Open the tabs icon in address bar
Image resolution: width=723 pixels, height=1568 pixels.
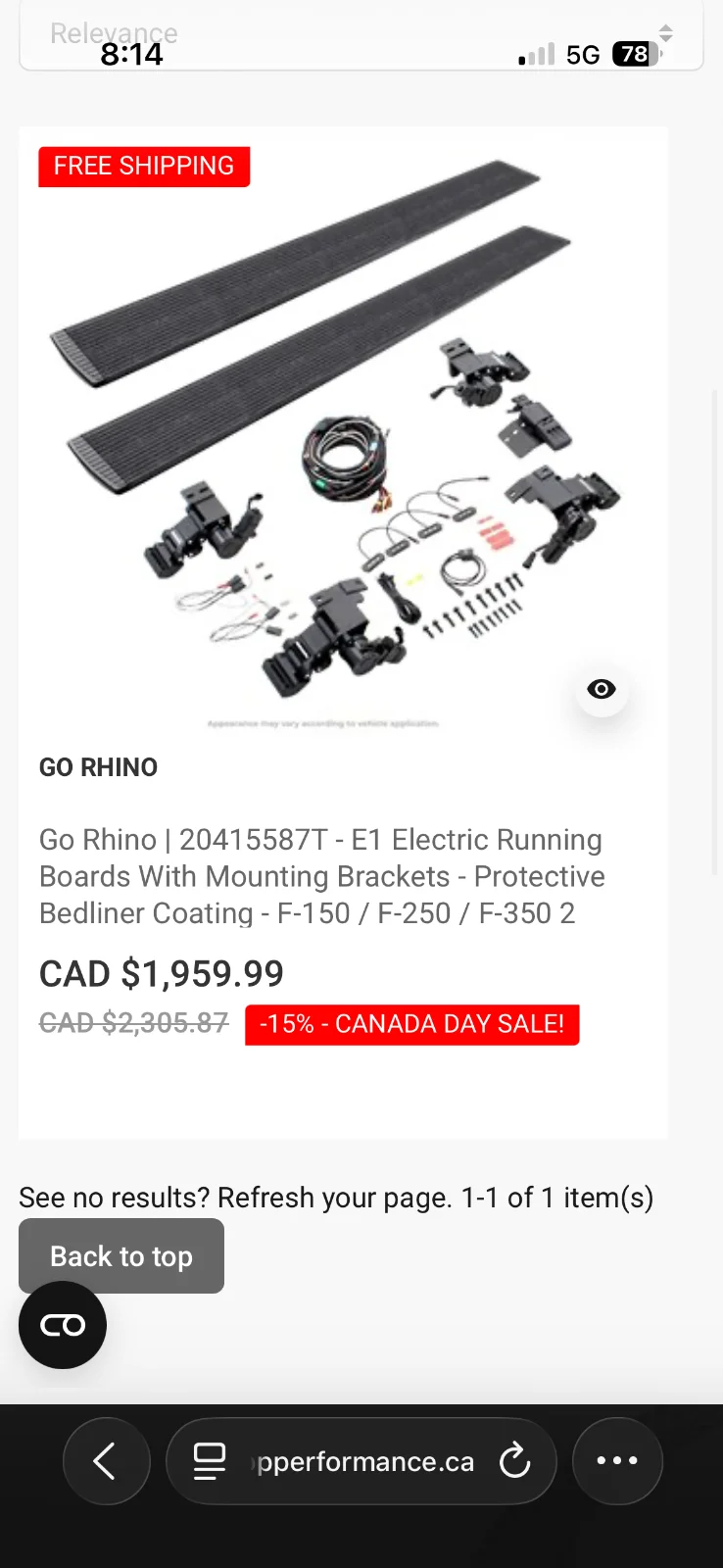[x=209, y=1461]
